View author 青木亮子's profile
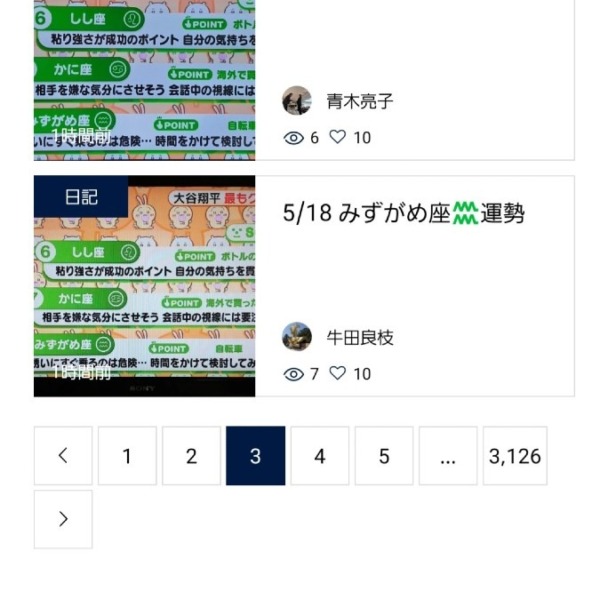This screenshot has width=600, height=600. 359,101
